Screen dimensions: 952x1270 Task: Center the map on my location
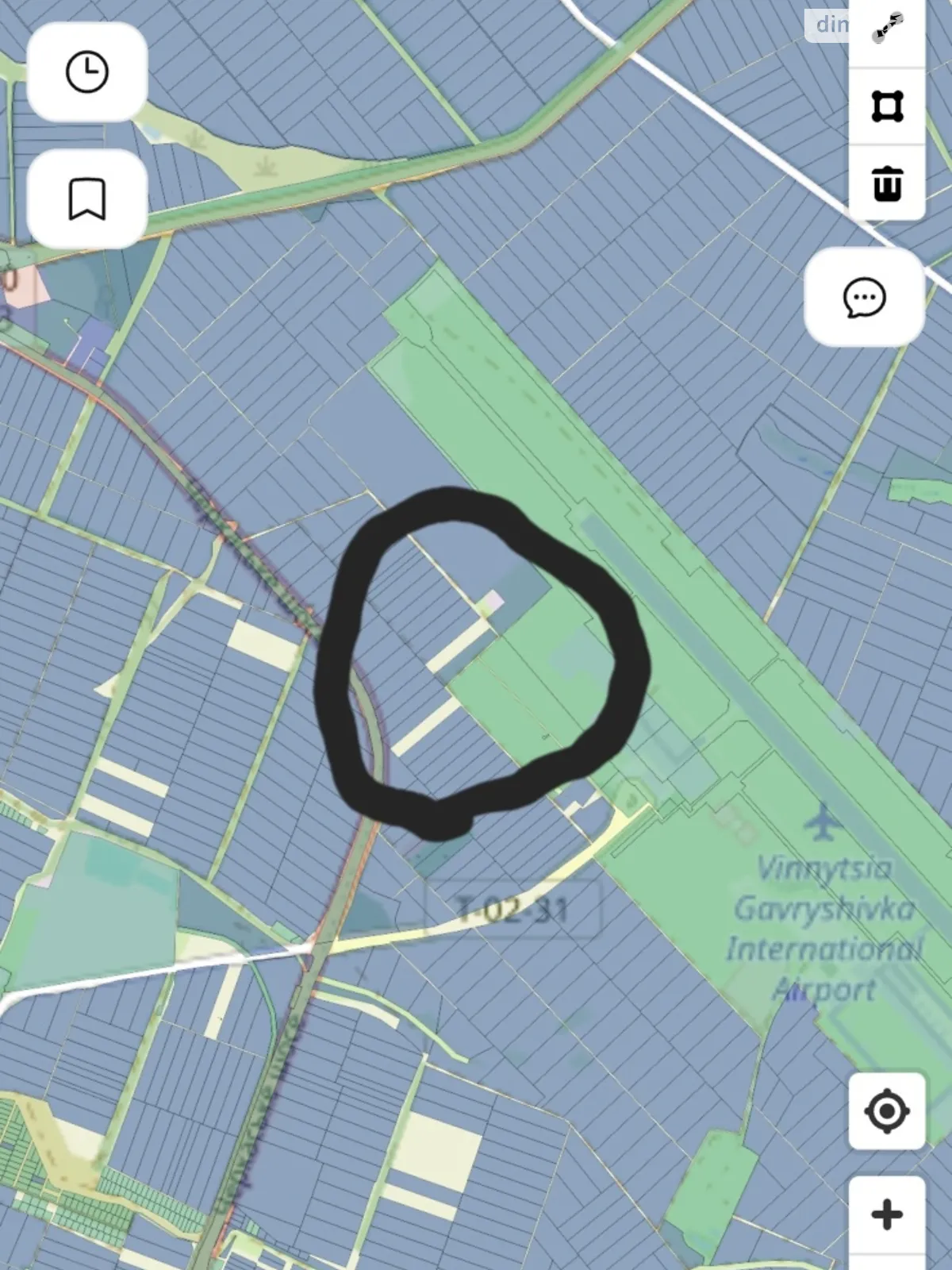point(887,1110)
